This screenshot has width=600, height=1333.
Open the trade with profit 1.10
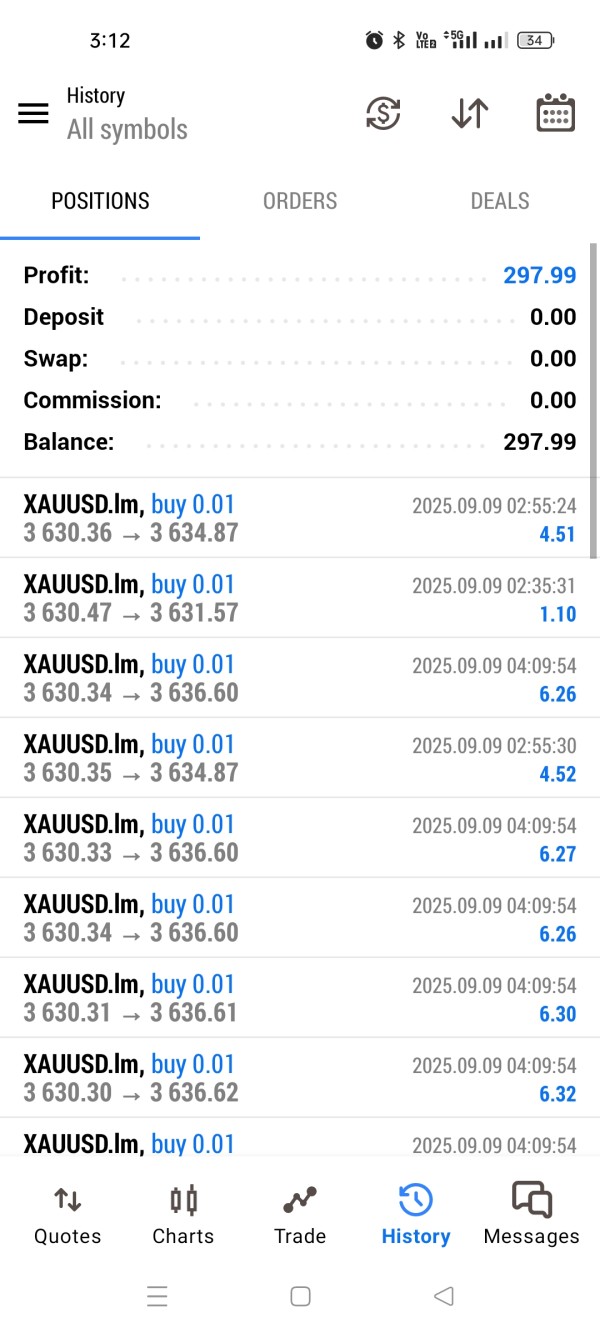[300, 598]
